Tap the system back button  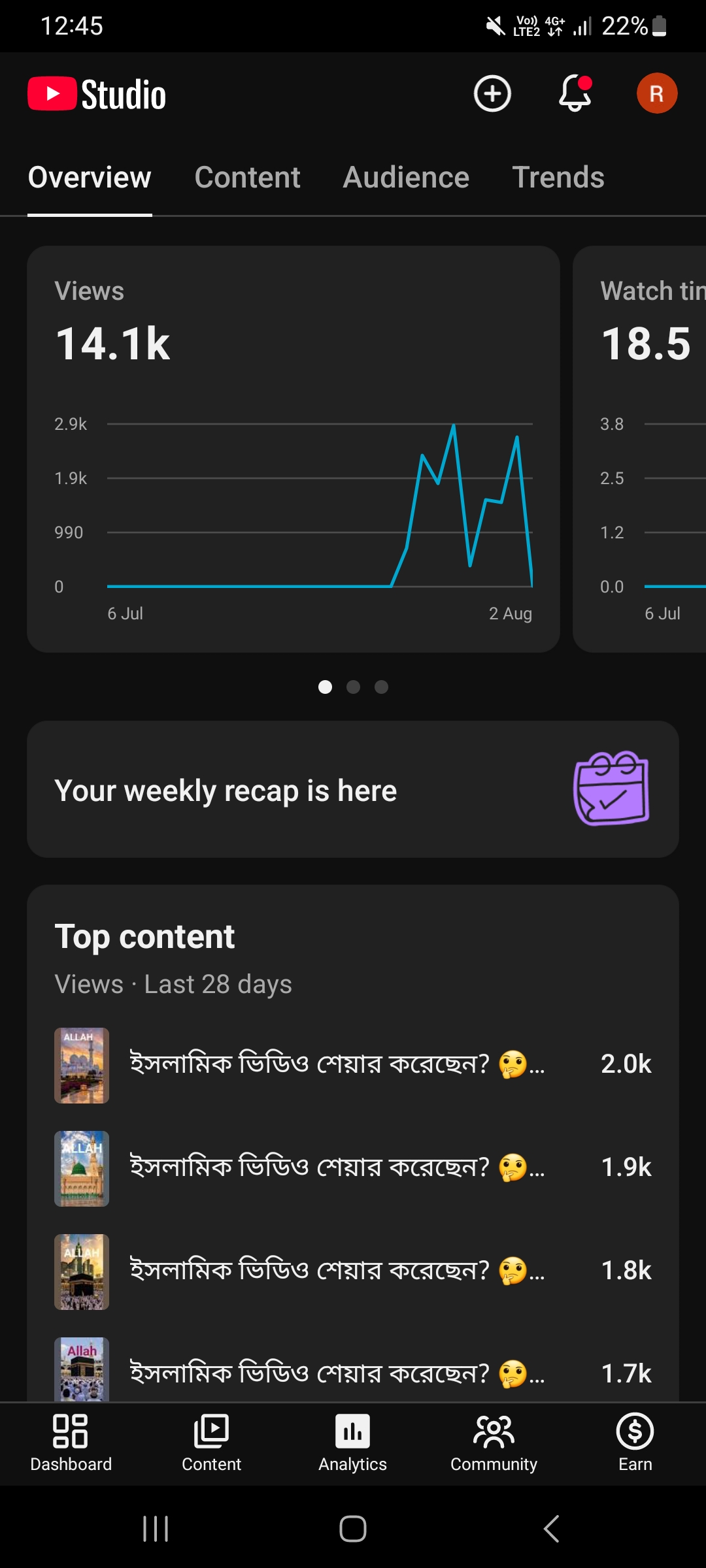coord(552,1529)
